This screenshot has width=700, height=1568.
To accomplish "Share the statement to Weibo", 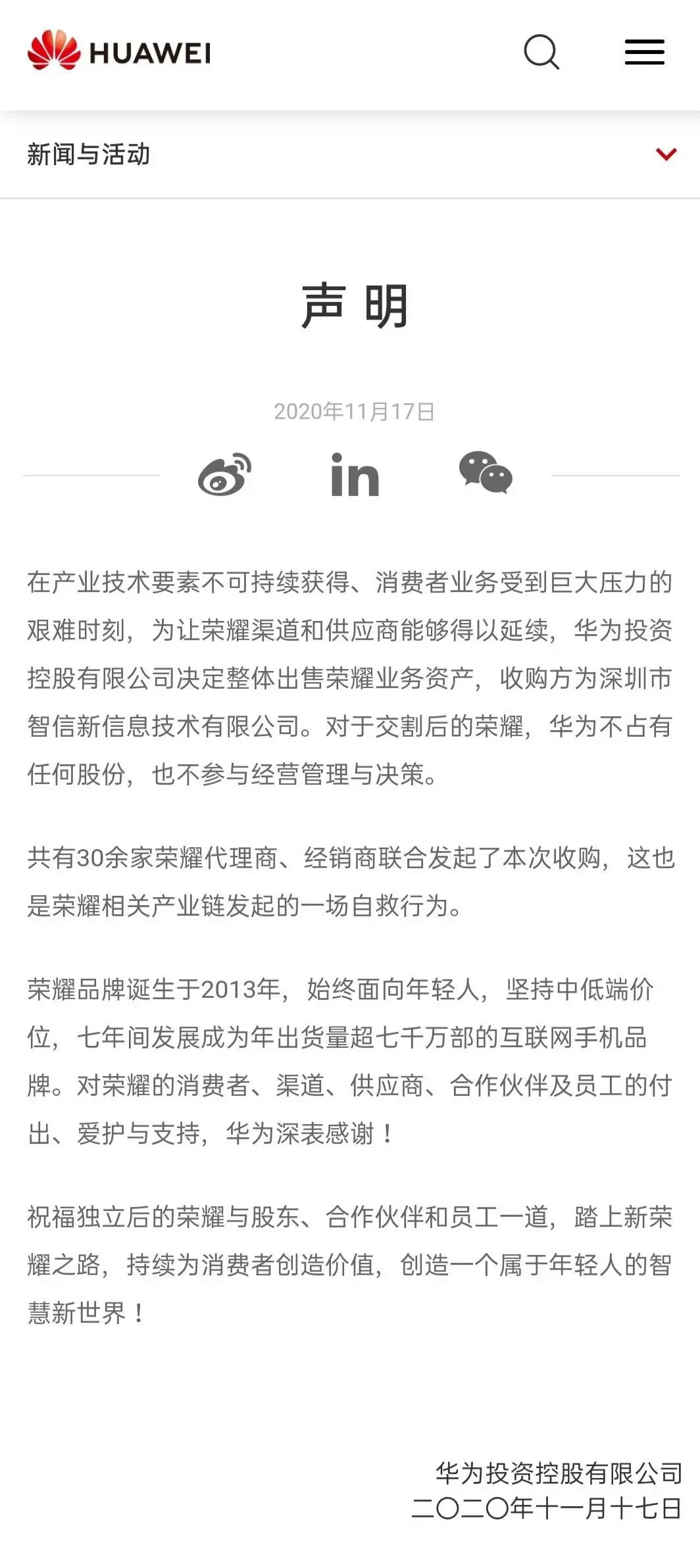I will [224, 474].
